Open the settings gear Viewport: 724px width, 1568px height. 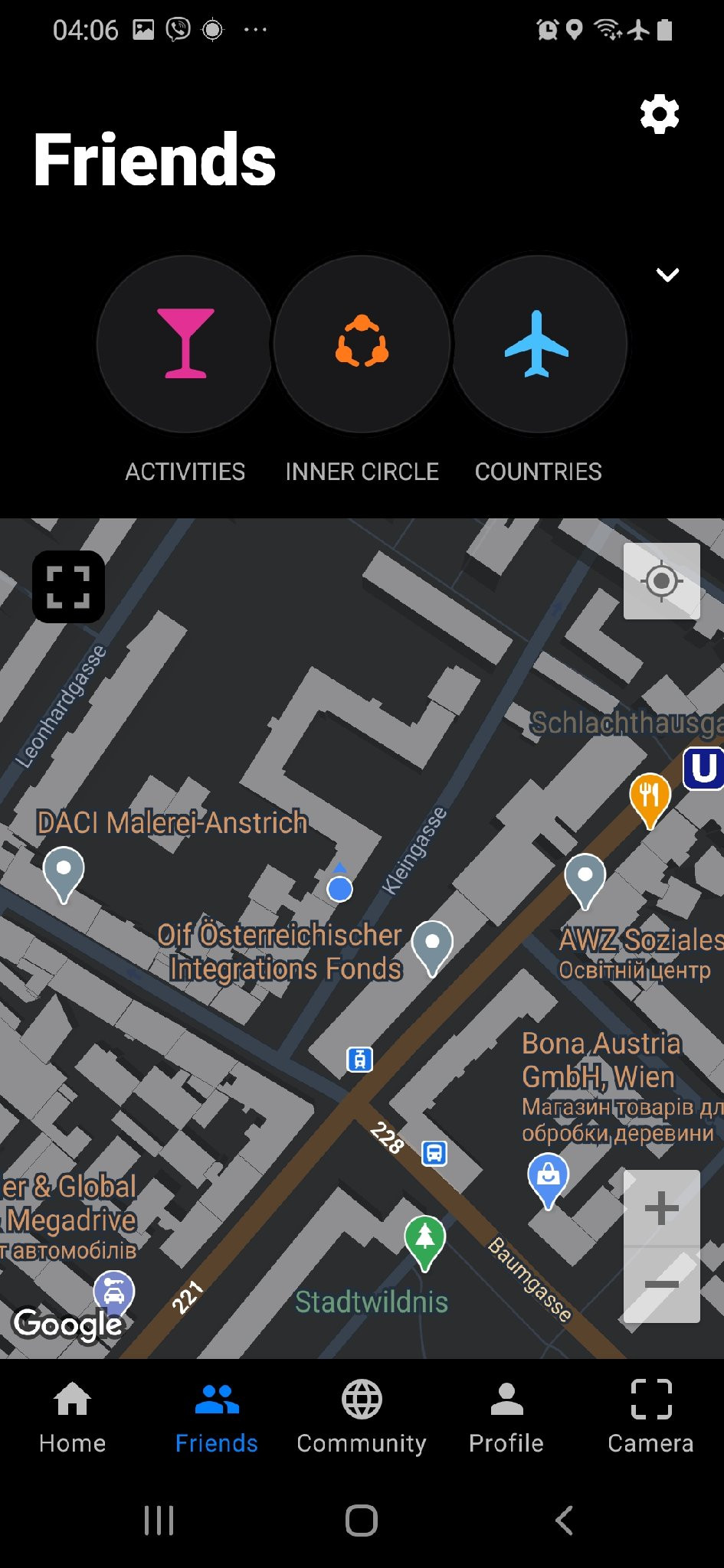(x=660, y=115)
